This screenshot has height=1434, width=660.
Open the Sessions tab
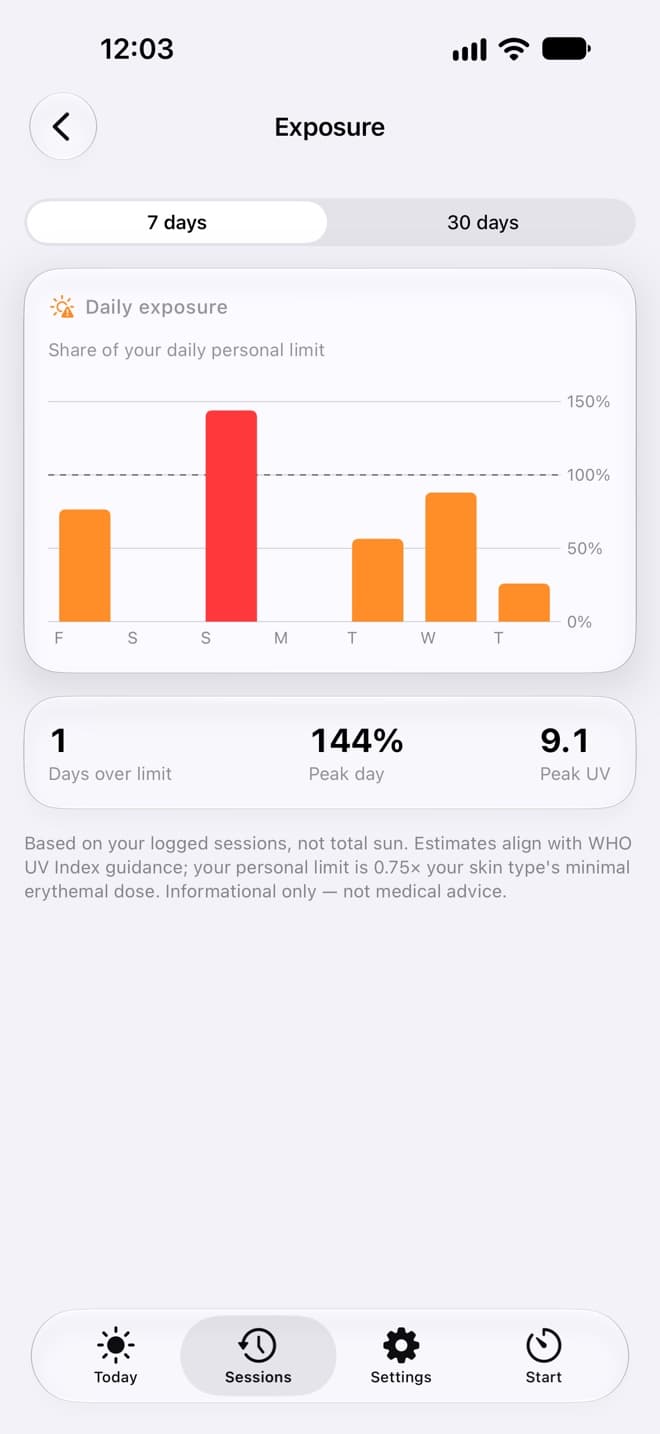[x=258, y=1356]
